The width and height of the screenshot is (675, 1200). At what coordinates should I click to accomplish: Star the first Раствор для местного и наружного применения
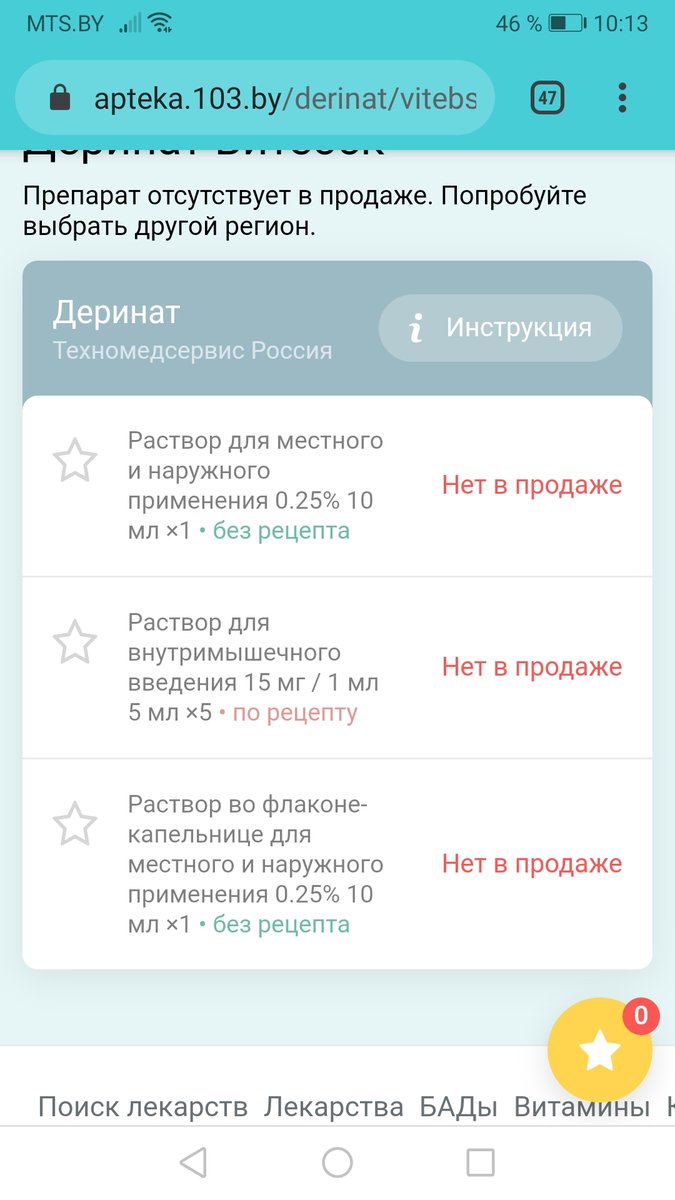click(x=75, y=462)
